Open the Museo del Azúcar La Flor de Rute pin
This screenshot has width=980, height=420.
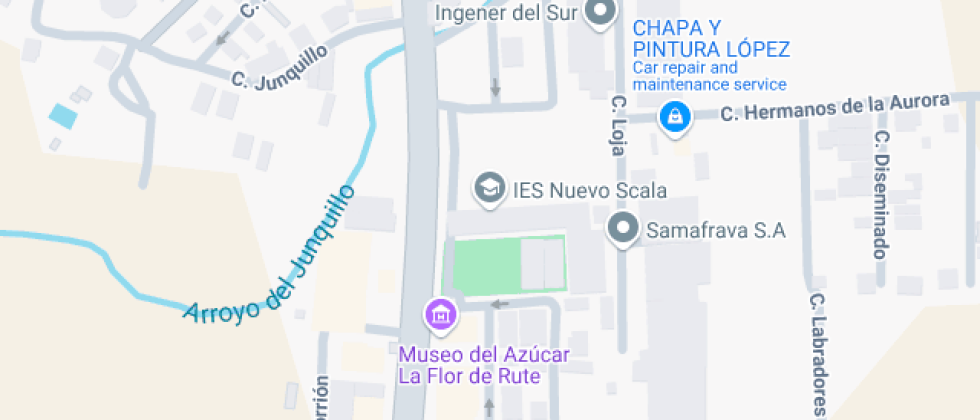(x=440, y=314)
